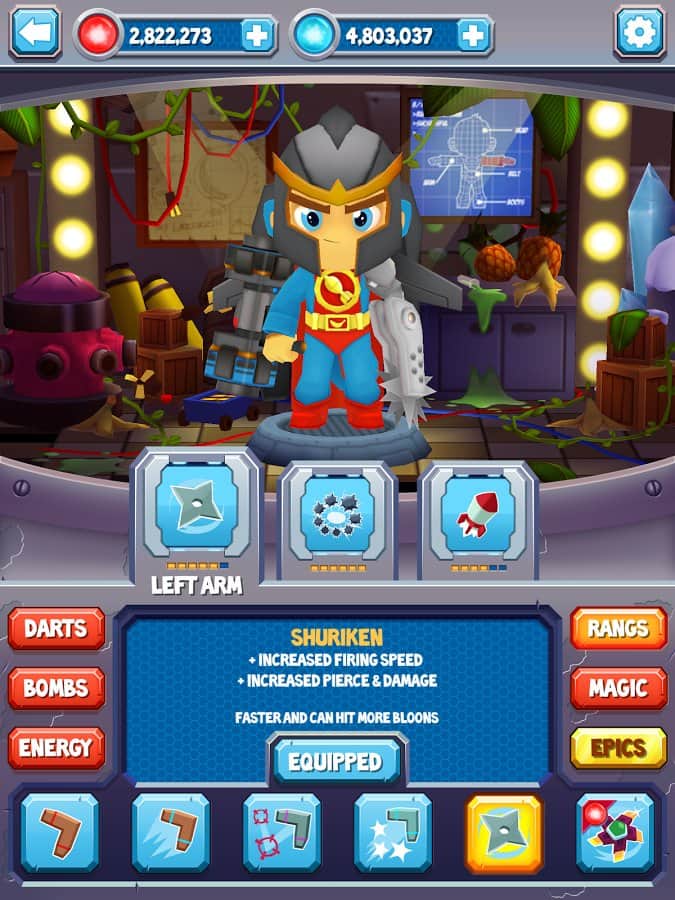Image resolution: width=675 pixels, height=900 pixels.
Task: Switch to the Energy category
Action: tap(57, 747)
